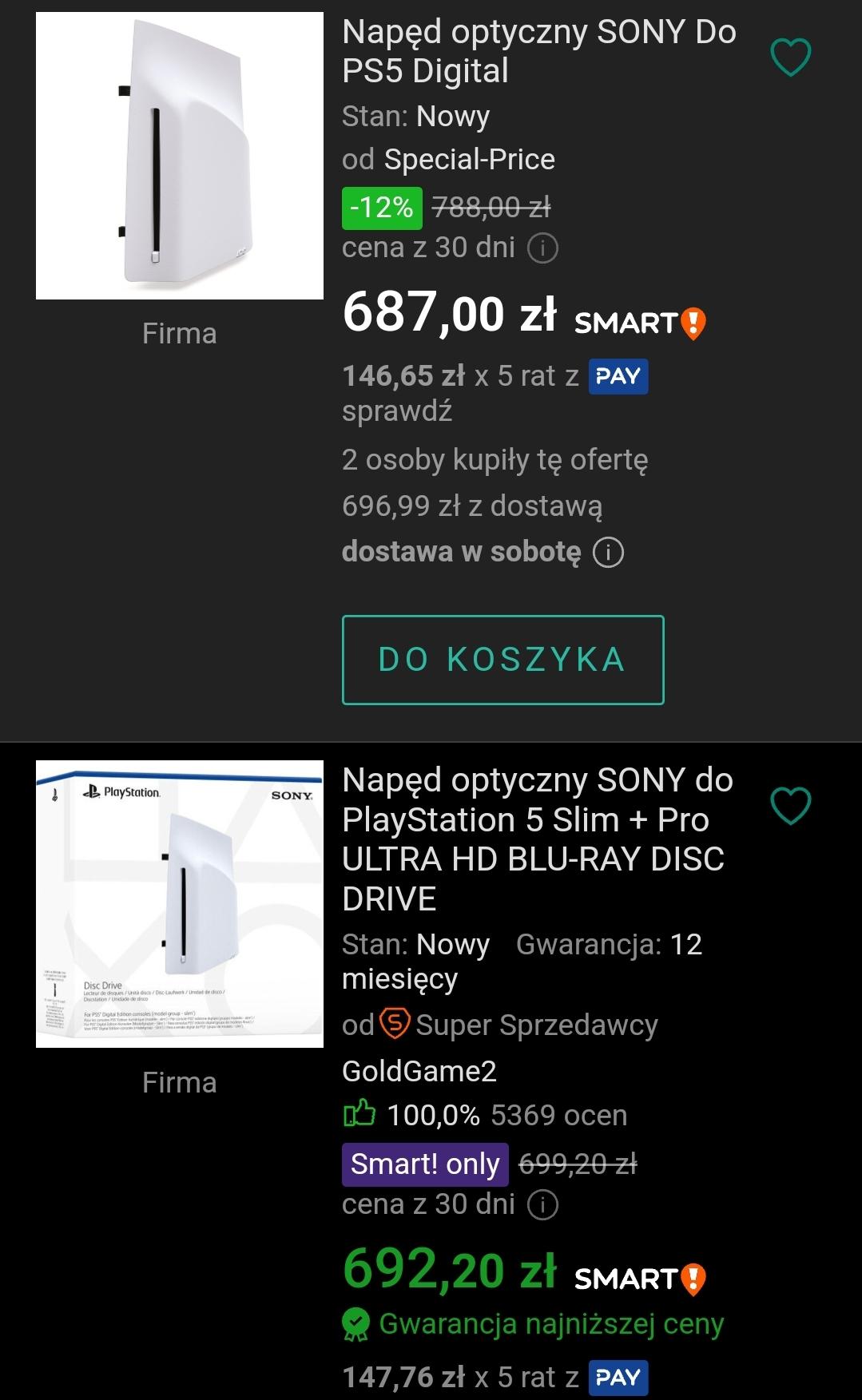Check the 146,65 zł installment details
Image resolution: width=862 pixels, height=1400 pixels.
point(397,411)
